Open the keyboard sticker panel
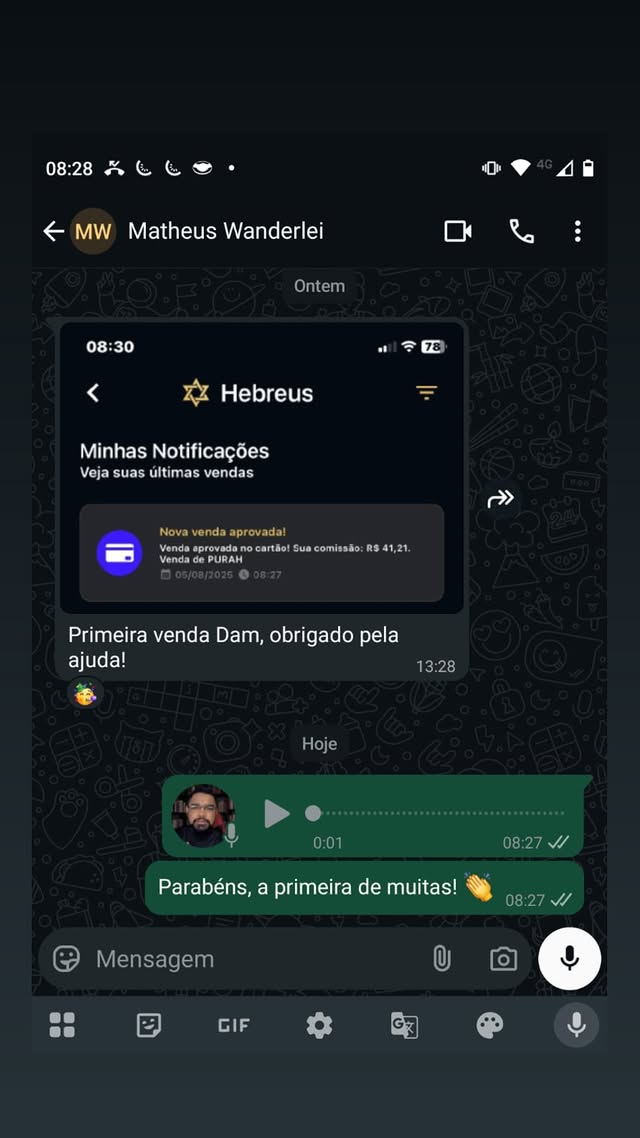The height and width of the screenshot is (1138, 640). 149,1025
